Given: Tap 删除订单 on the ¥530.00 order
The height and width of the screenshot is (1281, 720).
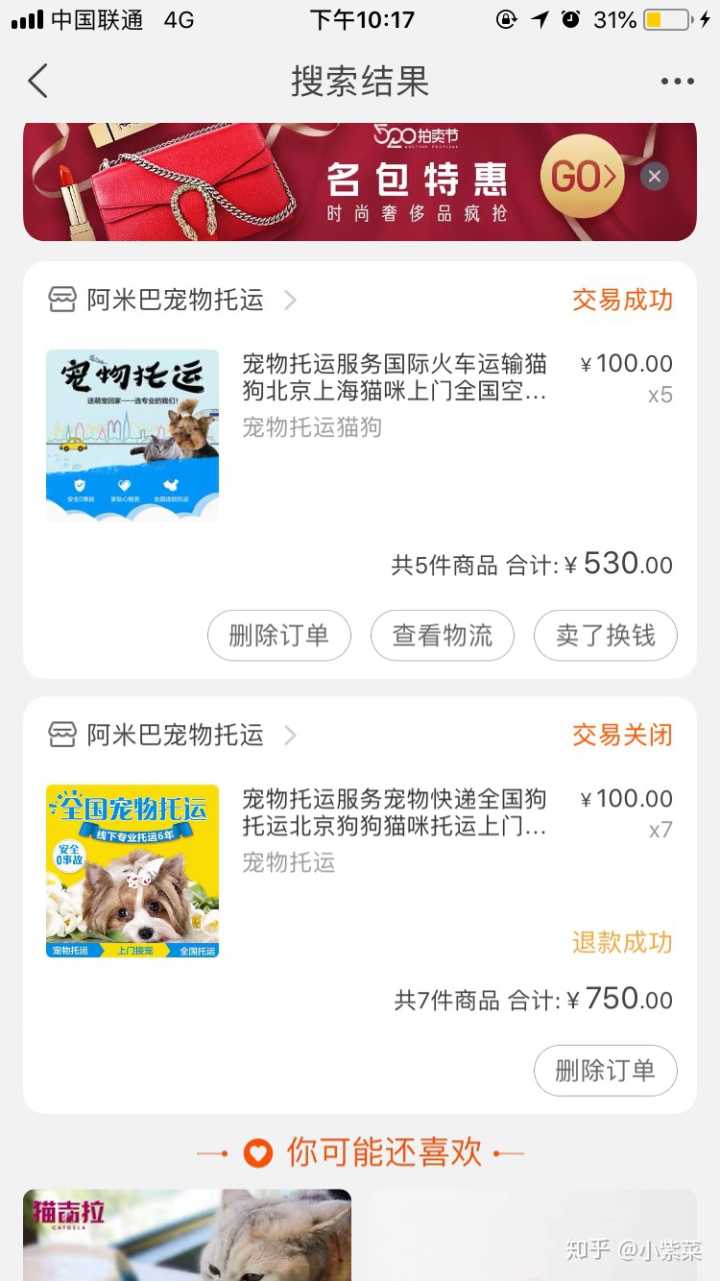Looking at the screenshot, I should click(x=279, y=636).
